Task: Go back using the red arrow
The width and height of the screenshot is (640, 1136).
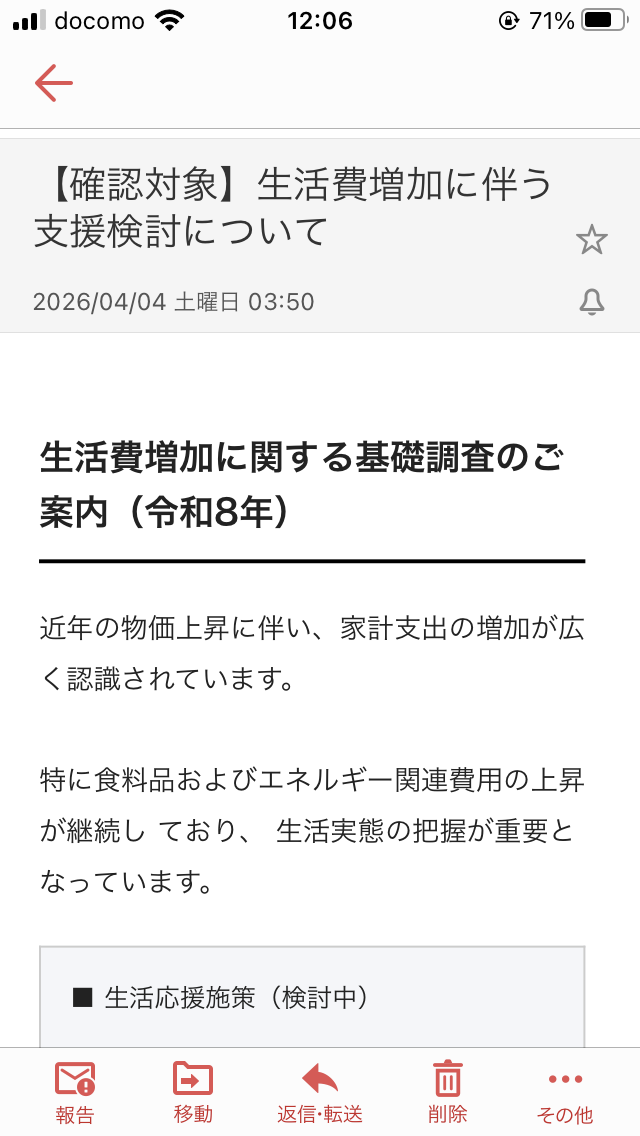Action: (x=54, y=83)
